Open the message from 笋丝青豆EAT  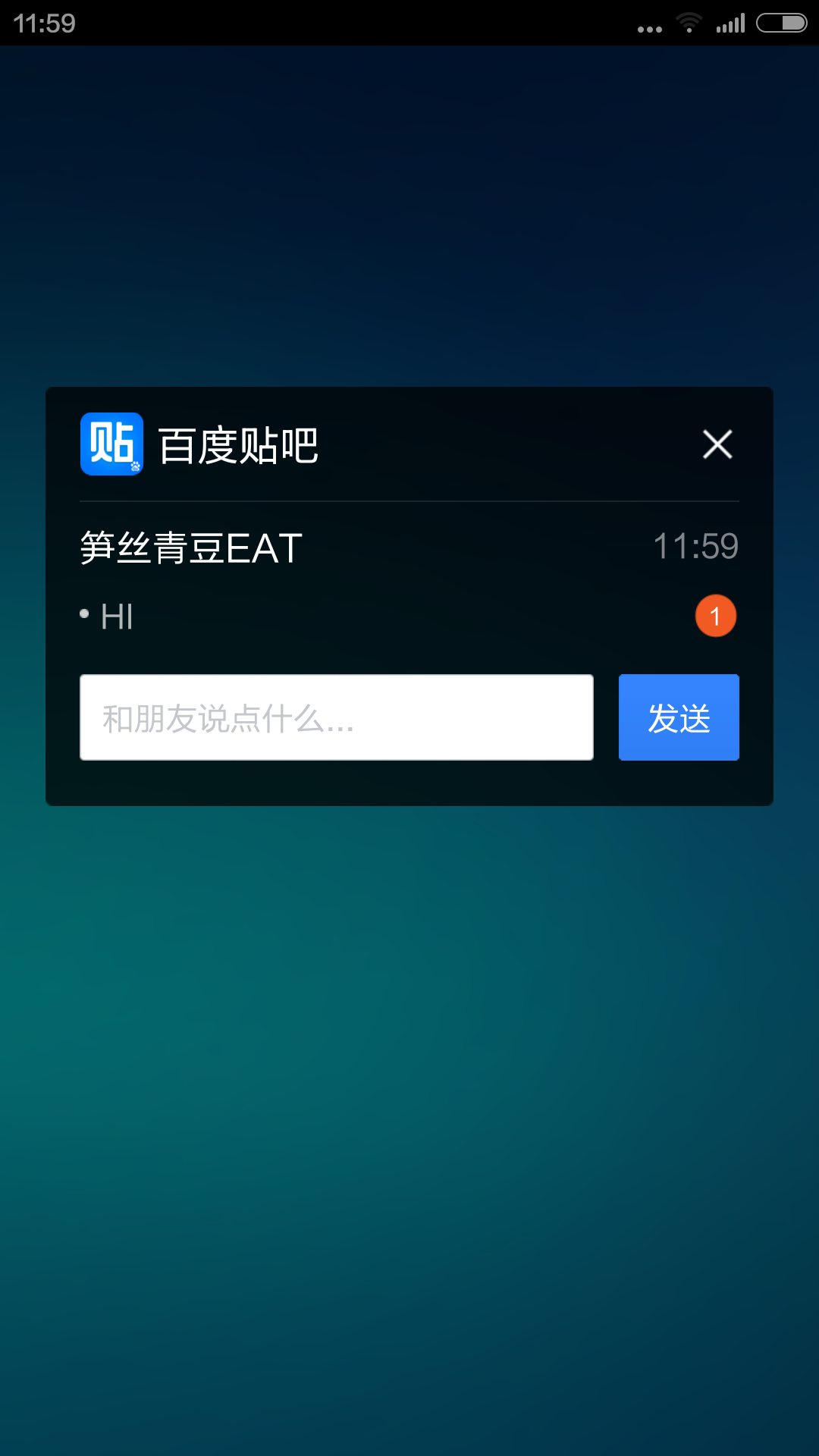[x=409, y=581]
